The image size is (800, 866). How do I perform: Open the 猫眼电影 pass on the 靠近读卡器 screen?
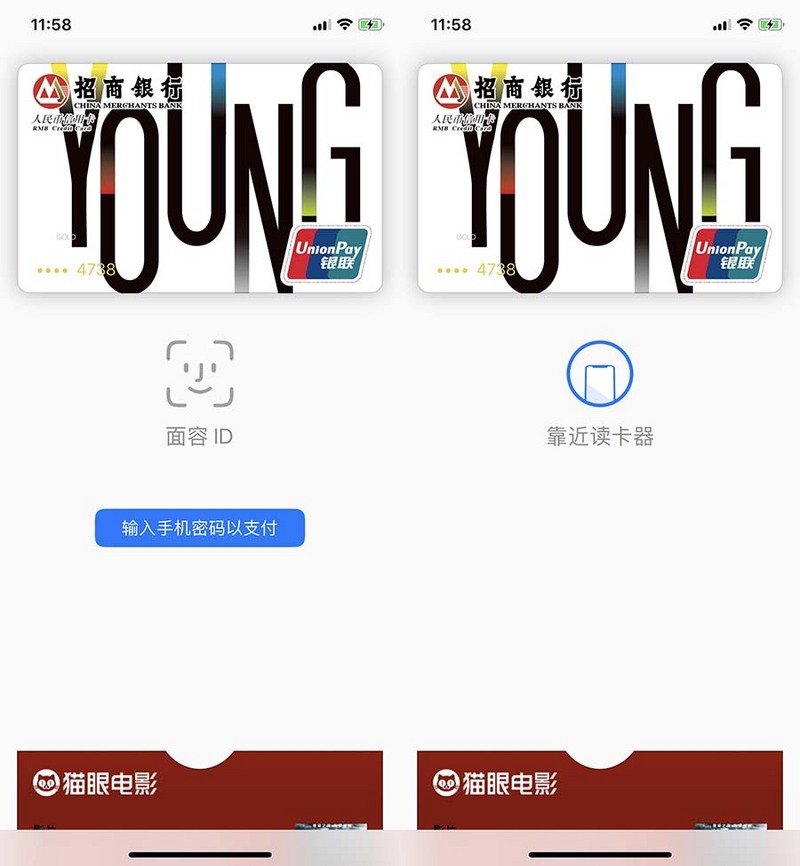tap(599, 790)
